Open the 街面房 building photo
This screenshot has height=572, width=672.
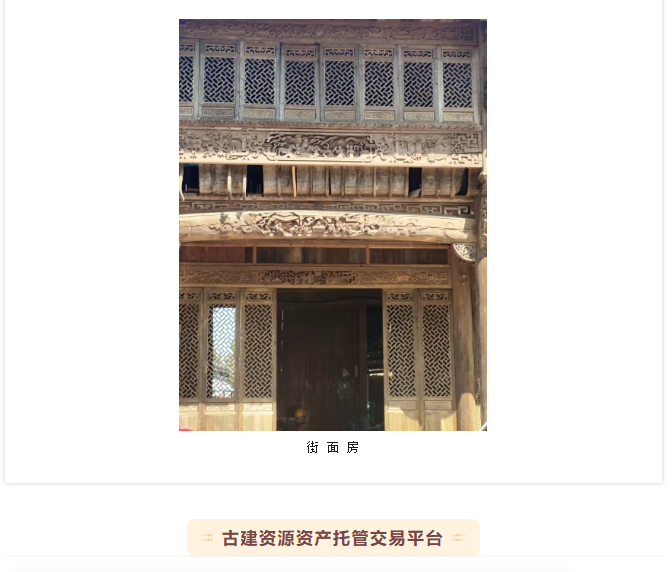(x=332, y=225)
